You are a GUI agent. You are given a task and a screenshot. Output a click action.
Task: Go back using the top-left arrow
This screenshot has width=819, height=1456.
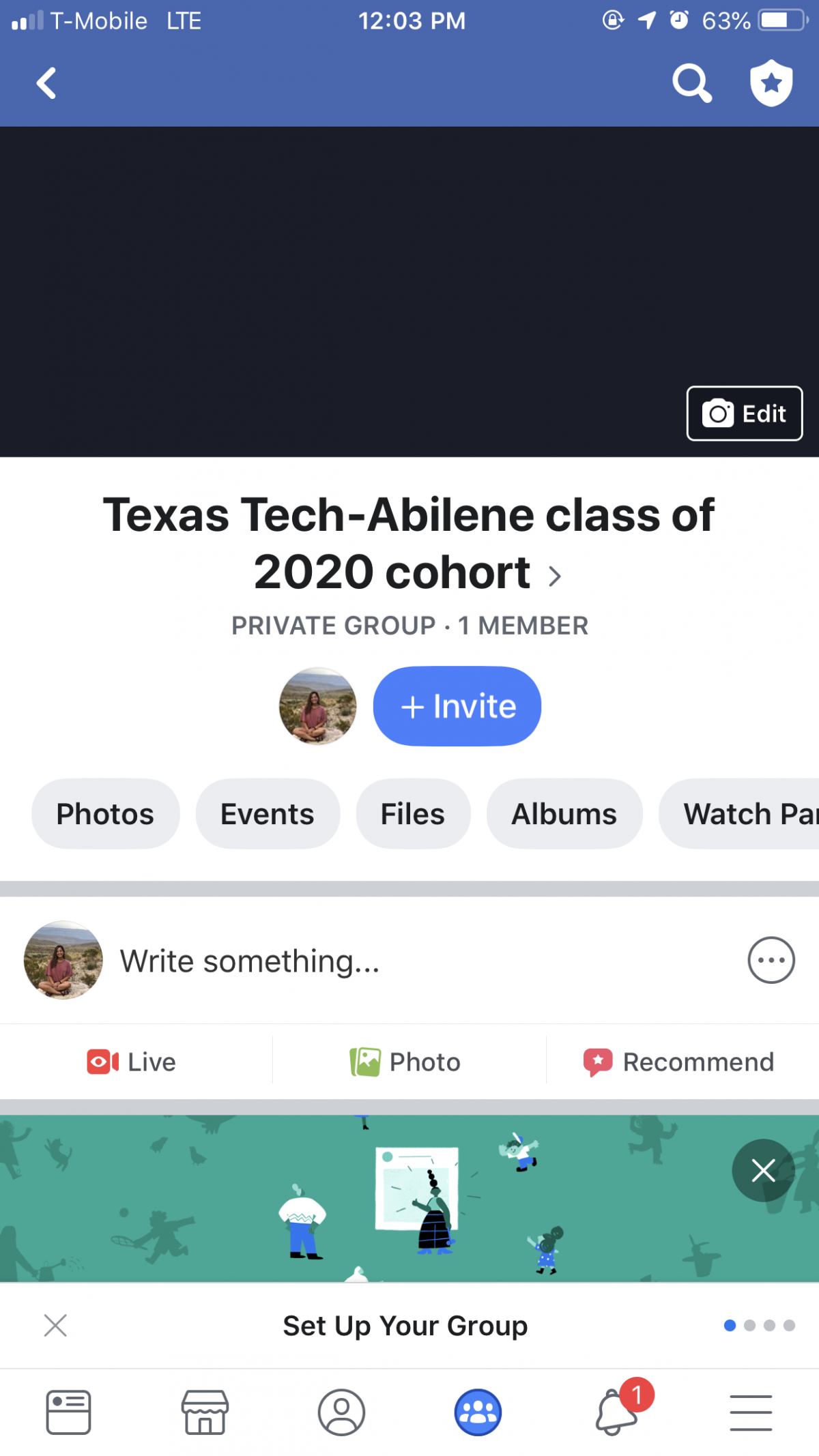46,83
